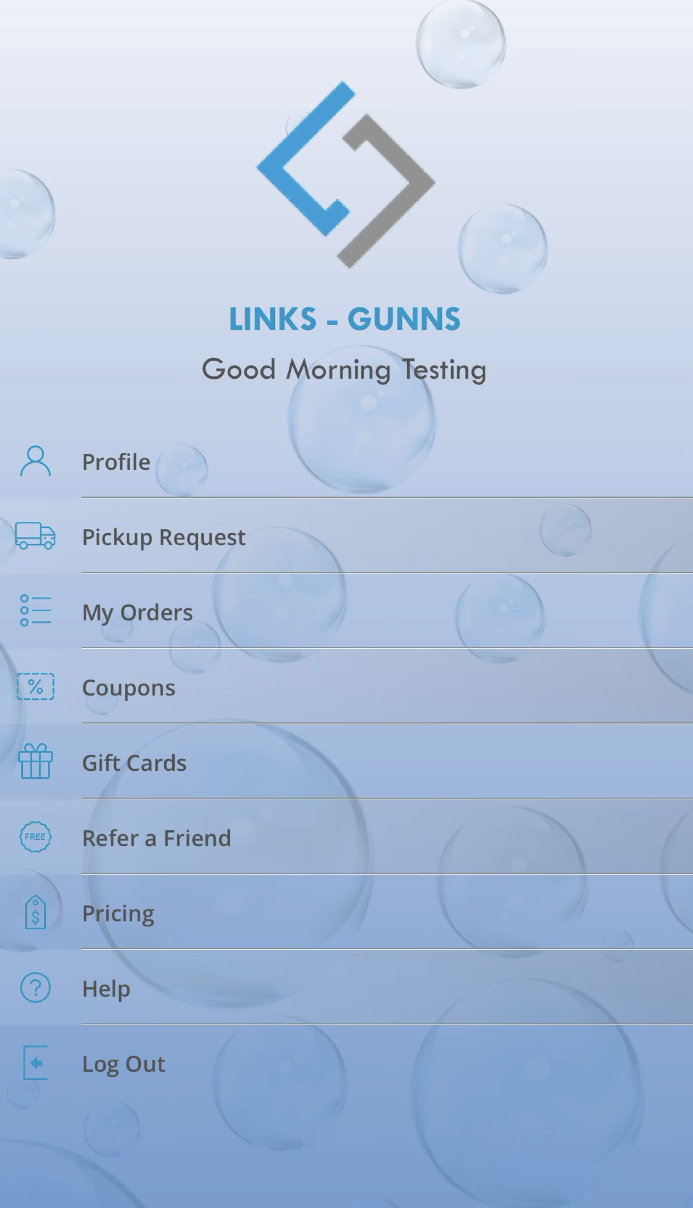View My Orders

click(137, 612)
